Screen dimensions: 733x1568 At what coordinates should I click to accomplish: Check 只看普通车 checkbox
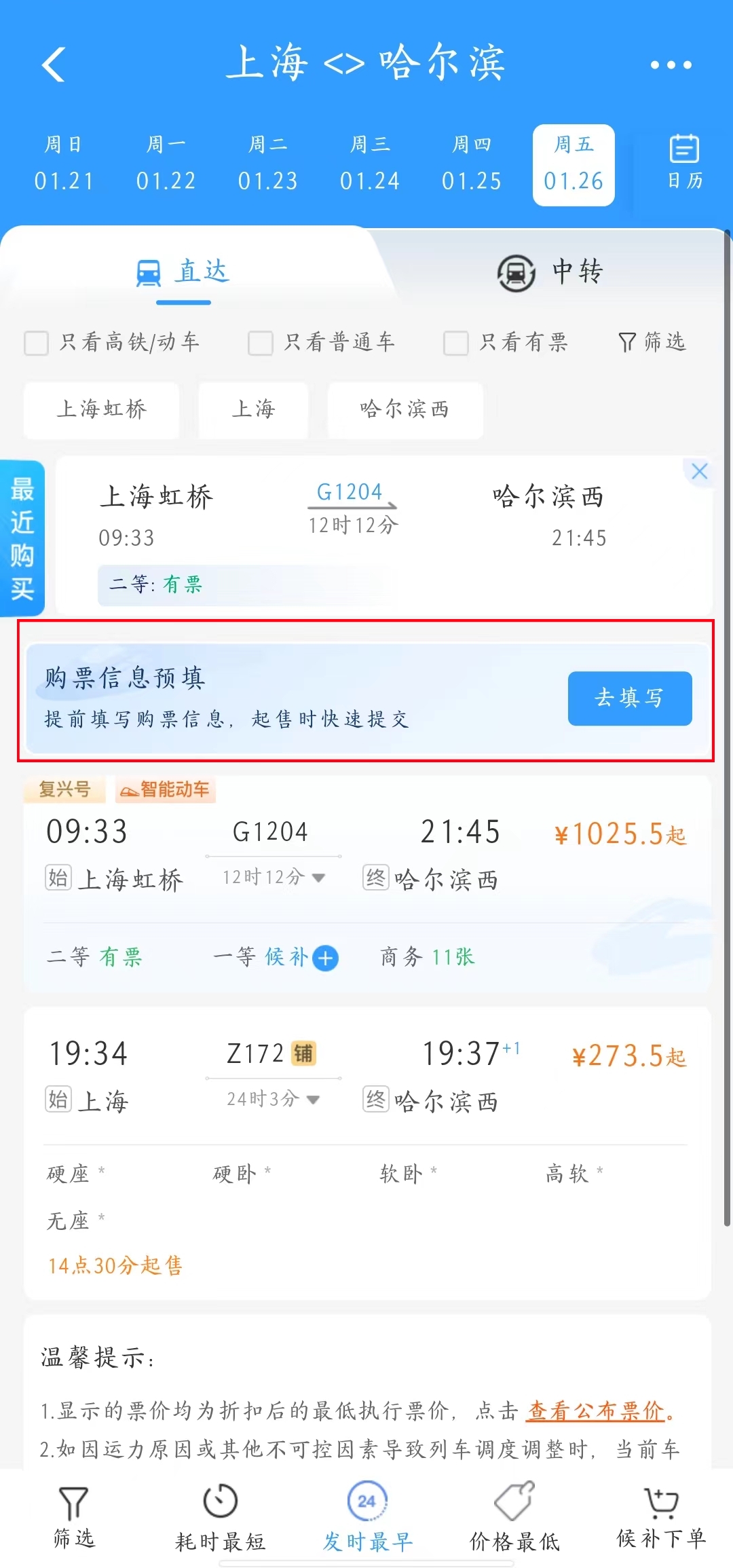point(261,343)
